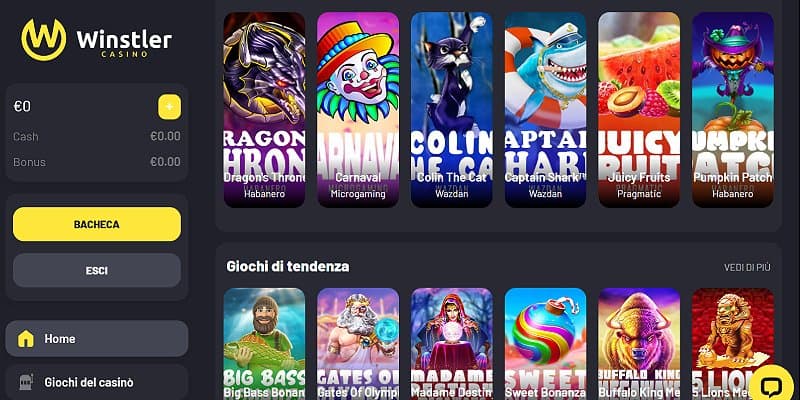Open Giochi del casinò menu
Image resolution: width=800 pixels, height=400 pixels.
(x=97, y=381)
